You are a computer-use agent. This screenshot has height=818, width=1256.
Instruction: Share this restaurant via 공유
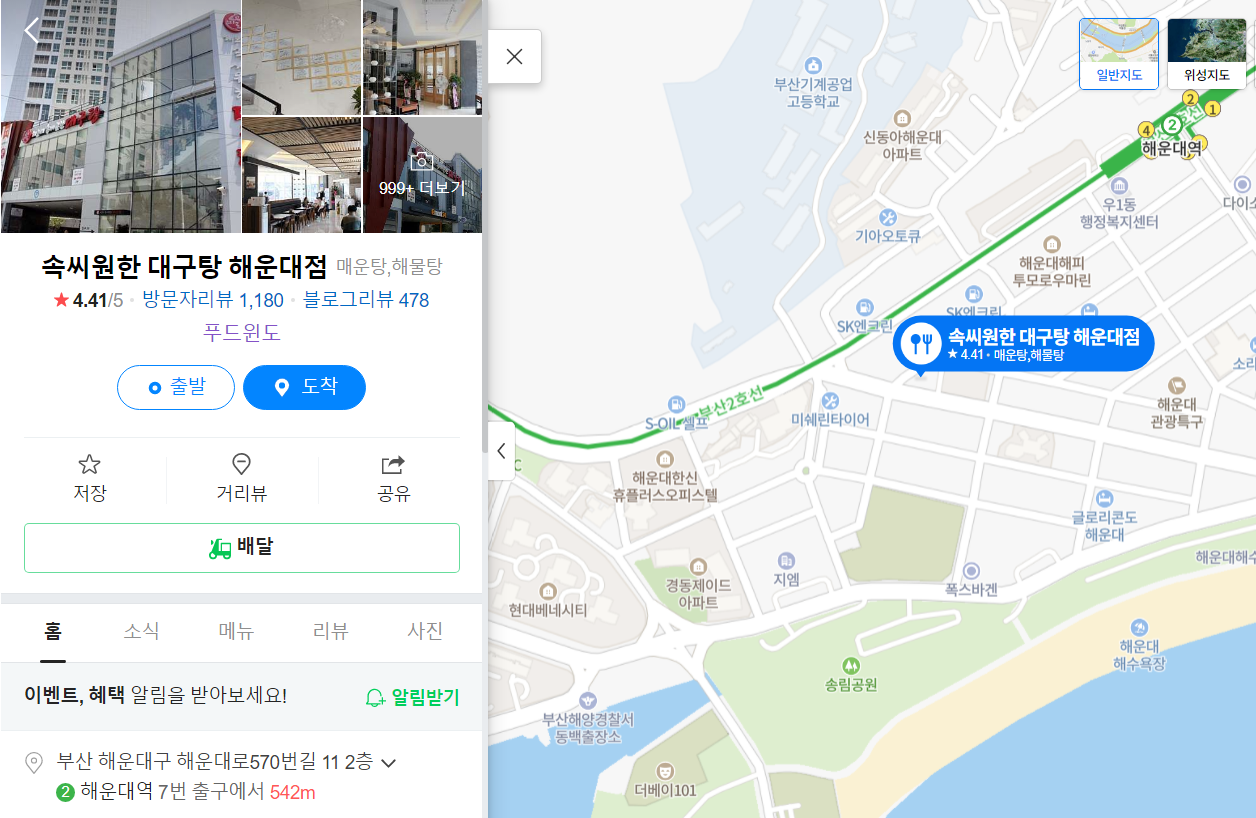pyautogui.click(x=393, y=478)
